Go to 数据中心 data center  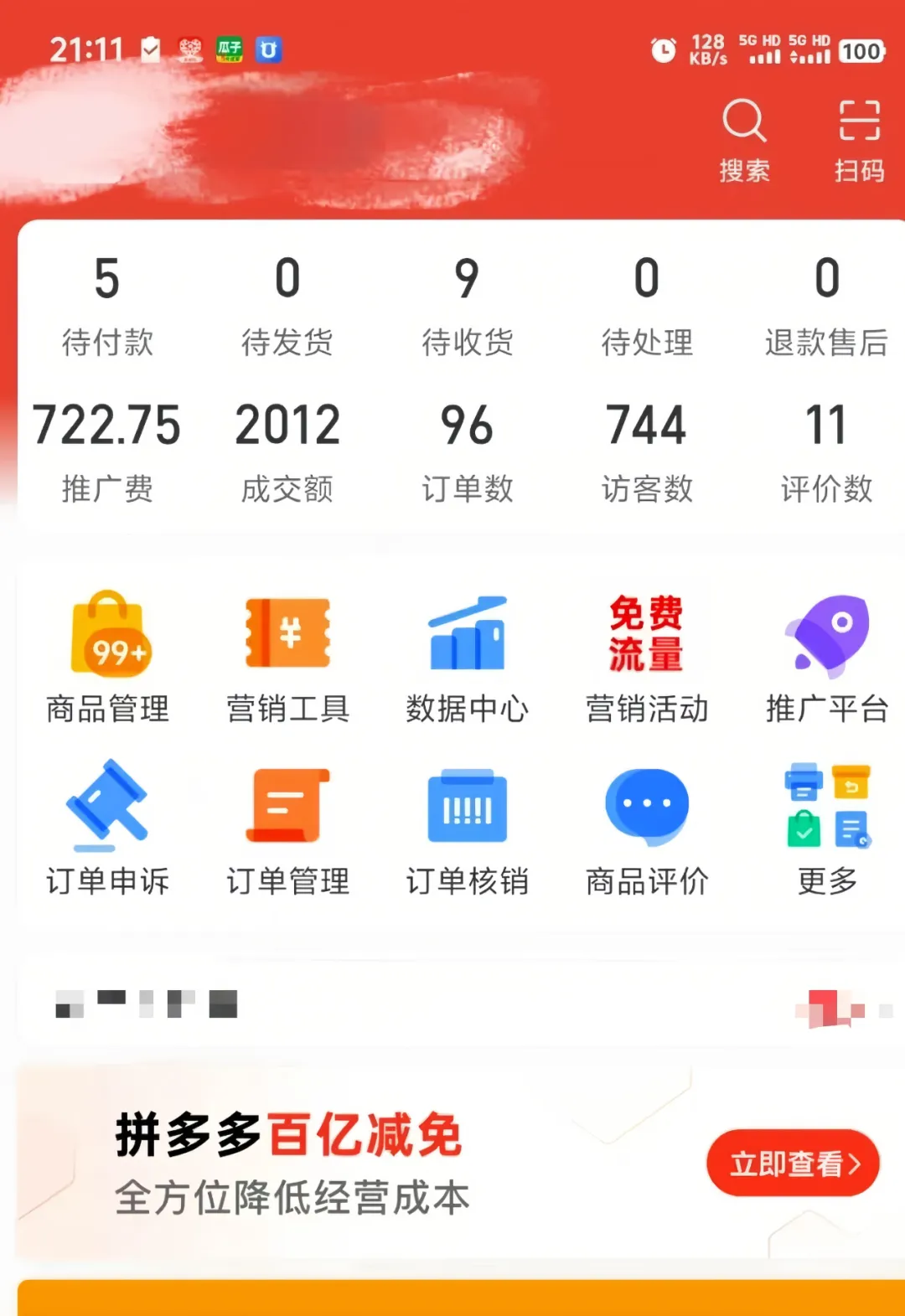[467, 658]
